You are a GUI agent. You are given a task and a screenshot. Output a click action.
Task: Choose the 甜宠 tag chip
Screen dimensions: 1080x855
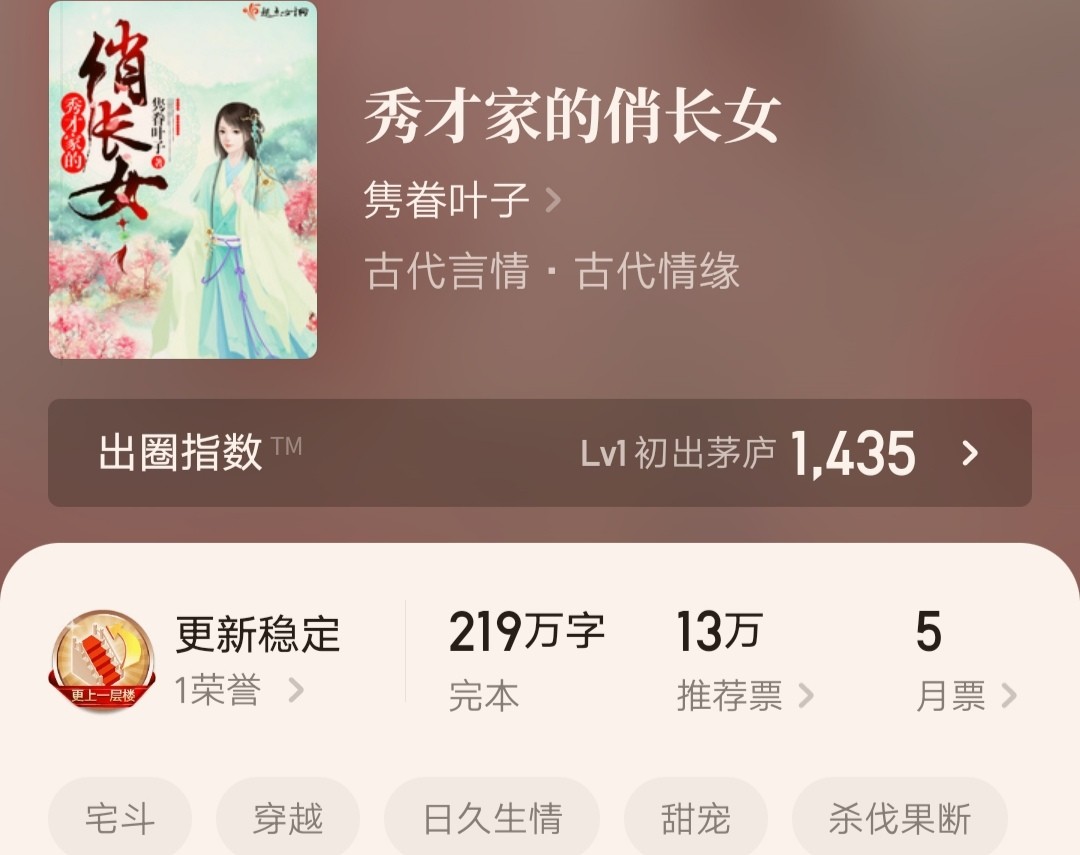click(x=696, y=819)
